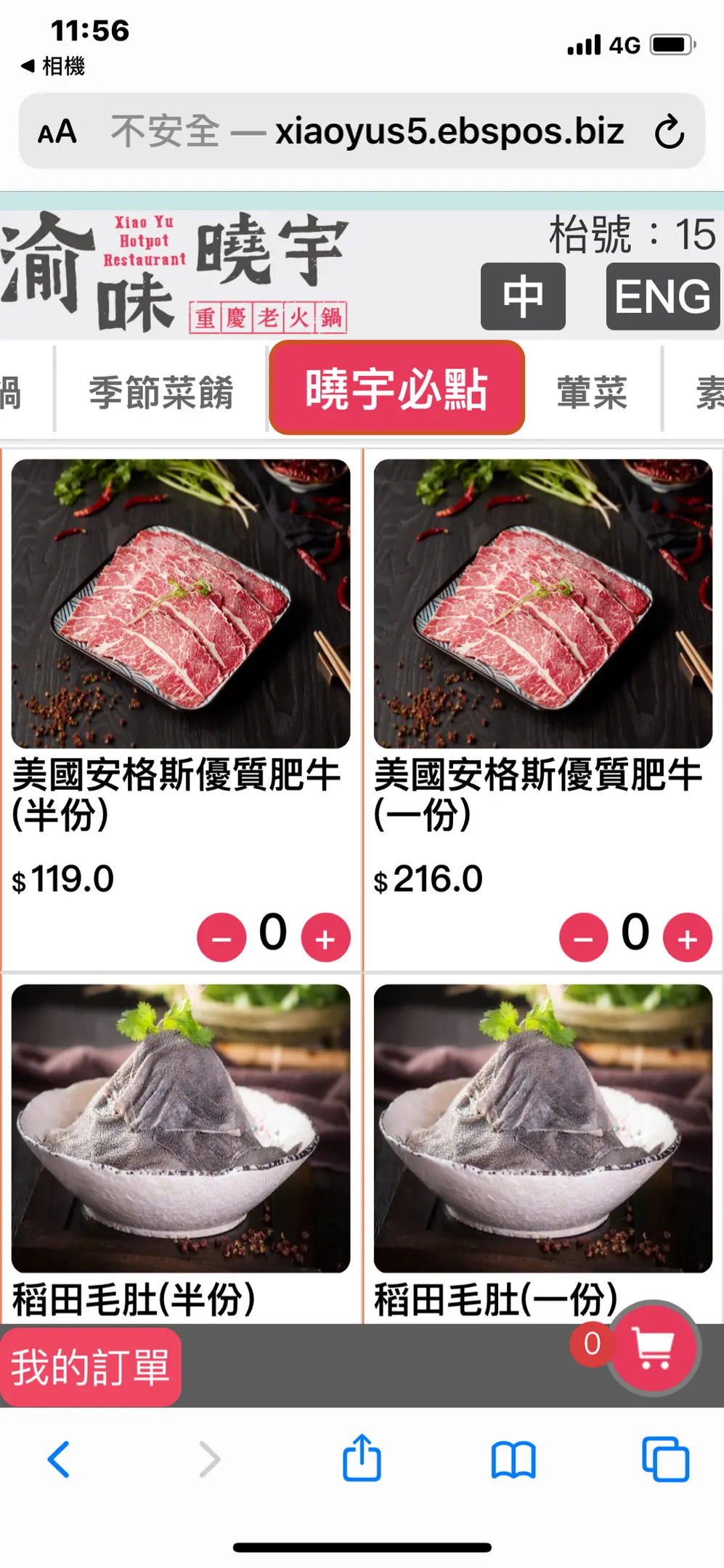Image resolution: width=724 pixels, height=1568 pixels.
Task: Open the shopping cart
Action: pyautogui.click(x=653, y=1348)
